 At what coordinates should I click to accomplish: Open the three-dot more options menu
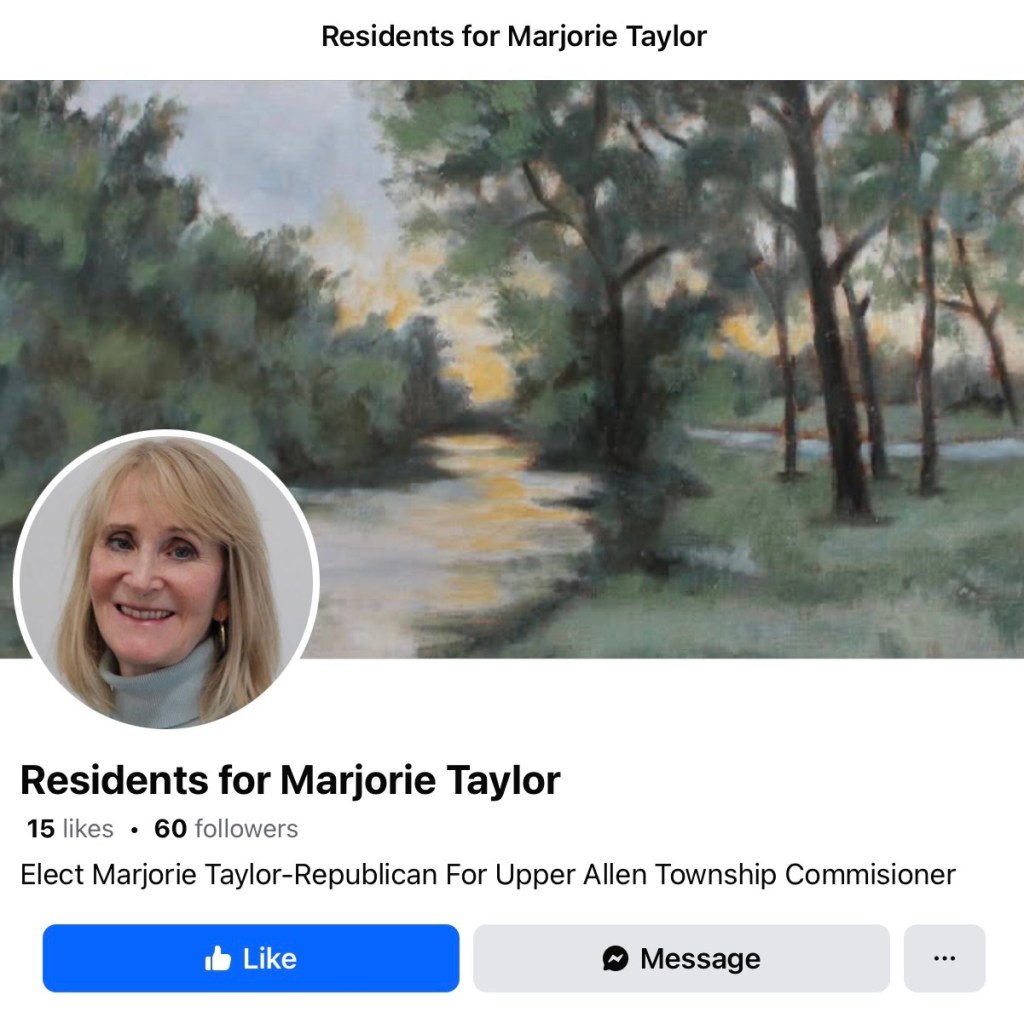point(944,958)
